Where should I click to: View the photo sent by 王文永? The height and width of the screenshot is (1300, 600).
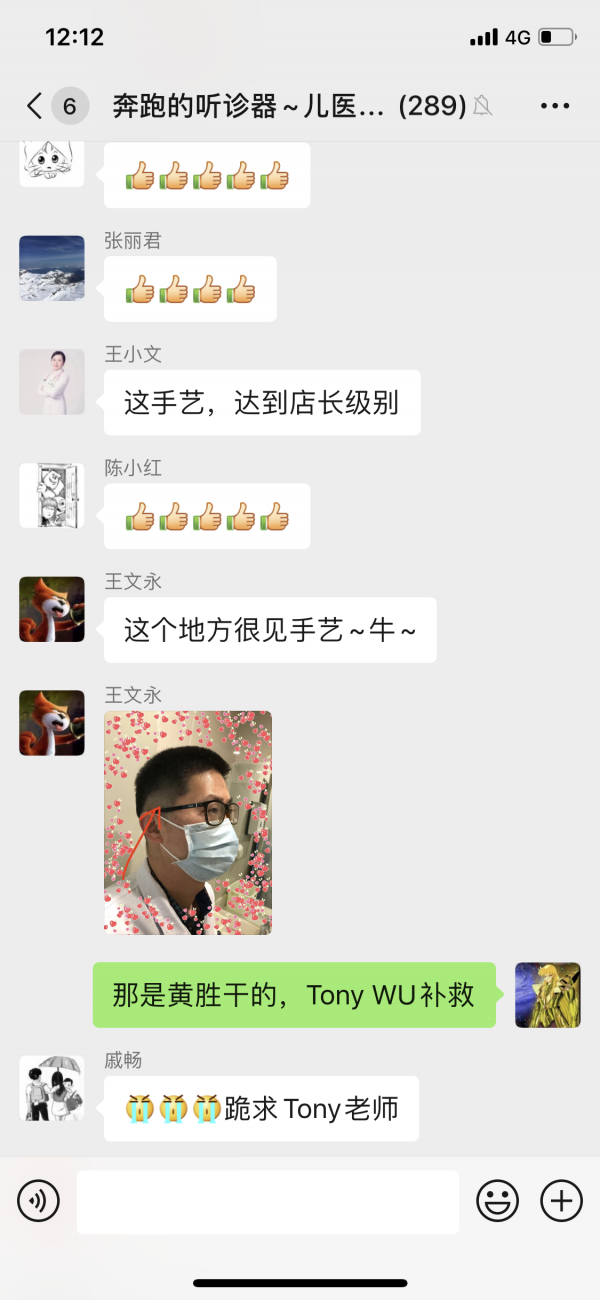(188, 822)
